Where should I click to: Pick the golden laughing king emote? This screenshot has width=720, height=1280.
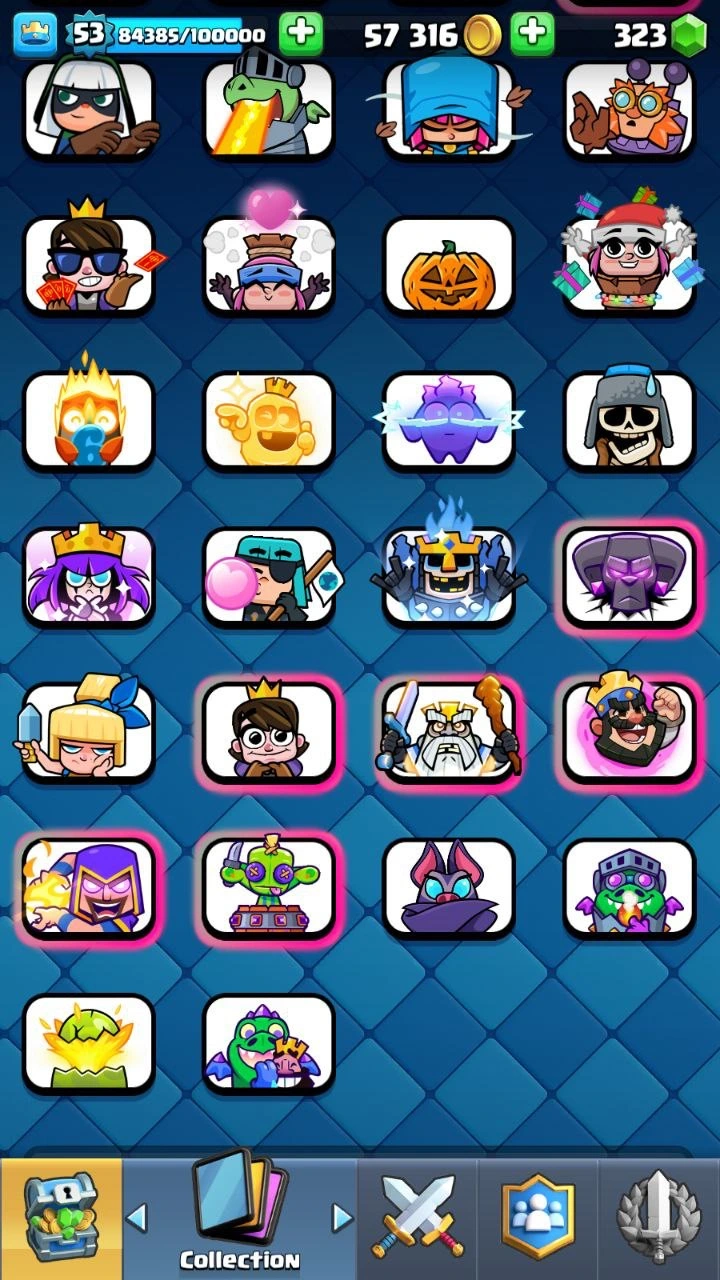[x=269, y=421]
